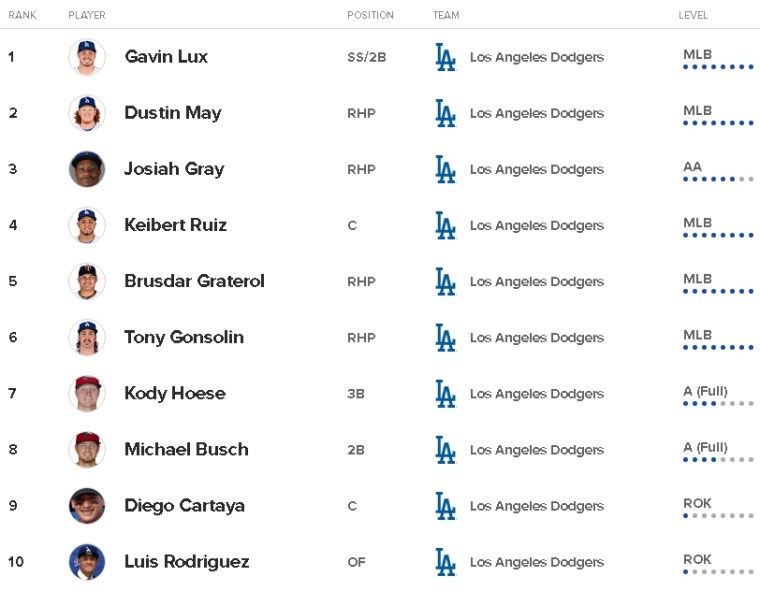This screenshot has height=591, width=760.
Task: Open Michael Busch's player details
Action: coord(186,449)
